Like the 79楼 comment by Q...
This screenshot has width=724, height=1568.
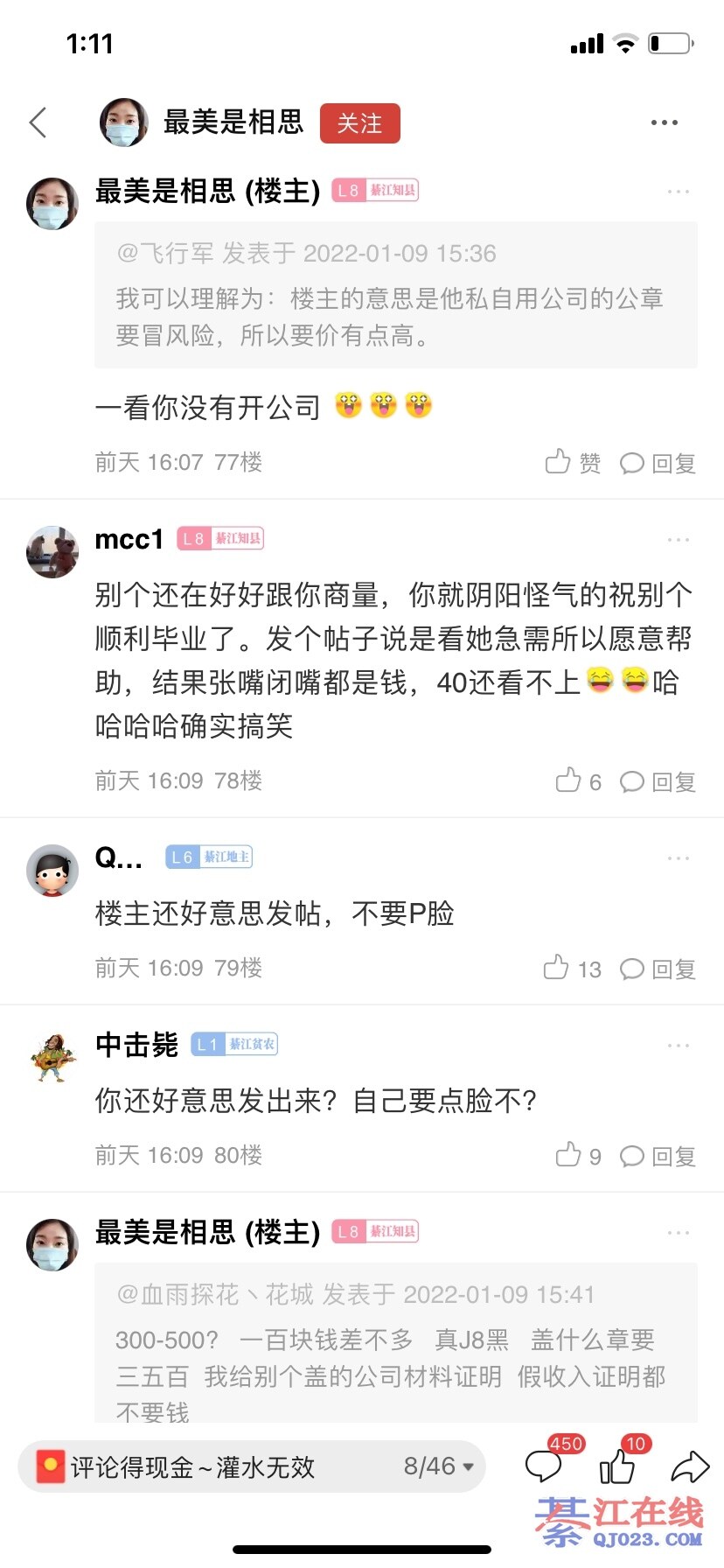[x=573, y=968]
